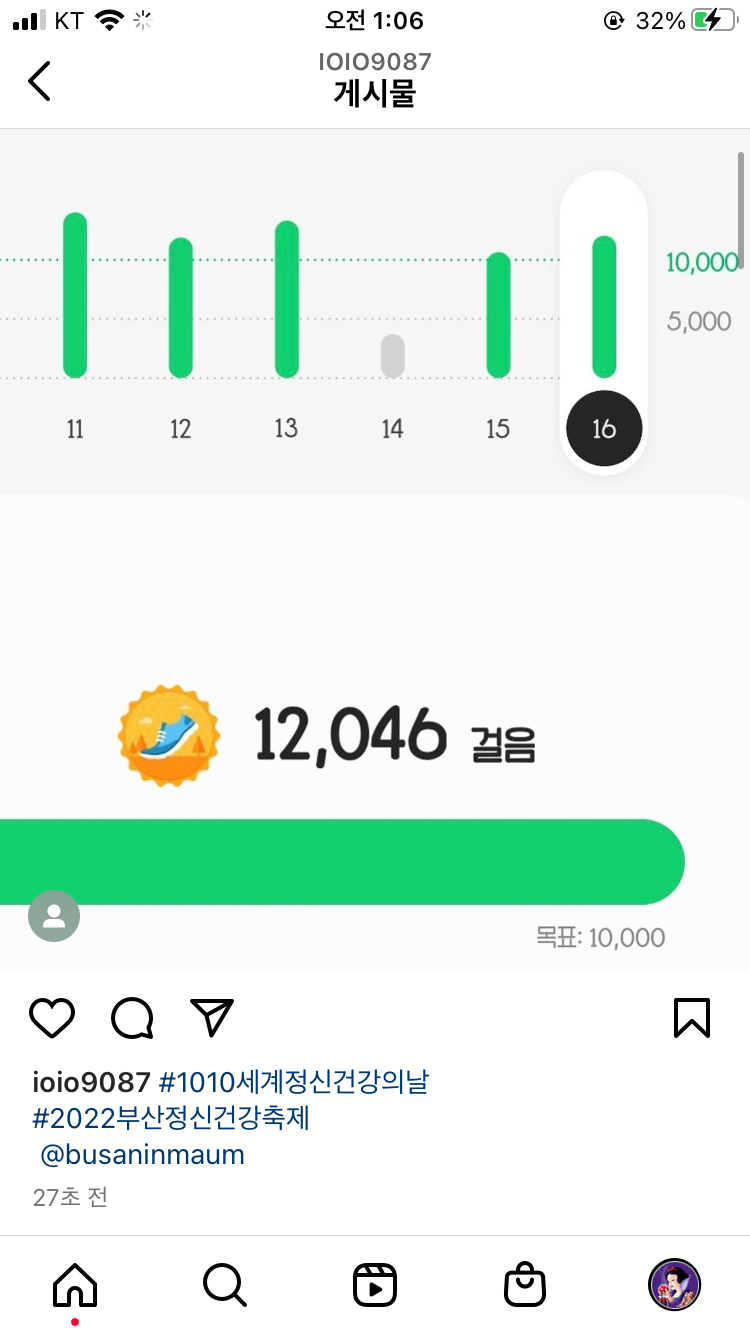
Task: Switch to the Search tab
Action: pyautogui.click(x=225, y=1284)
